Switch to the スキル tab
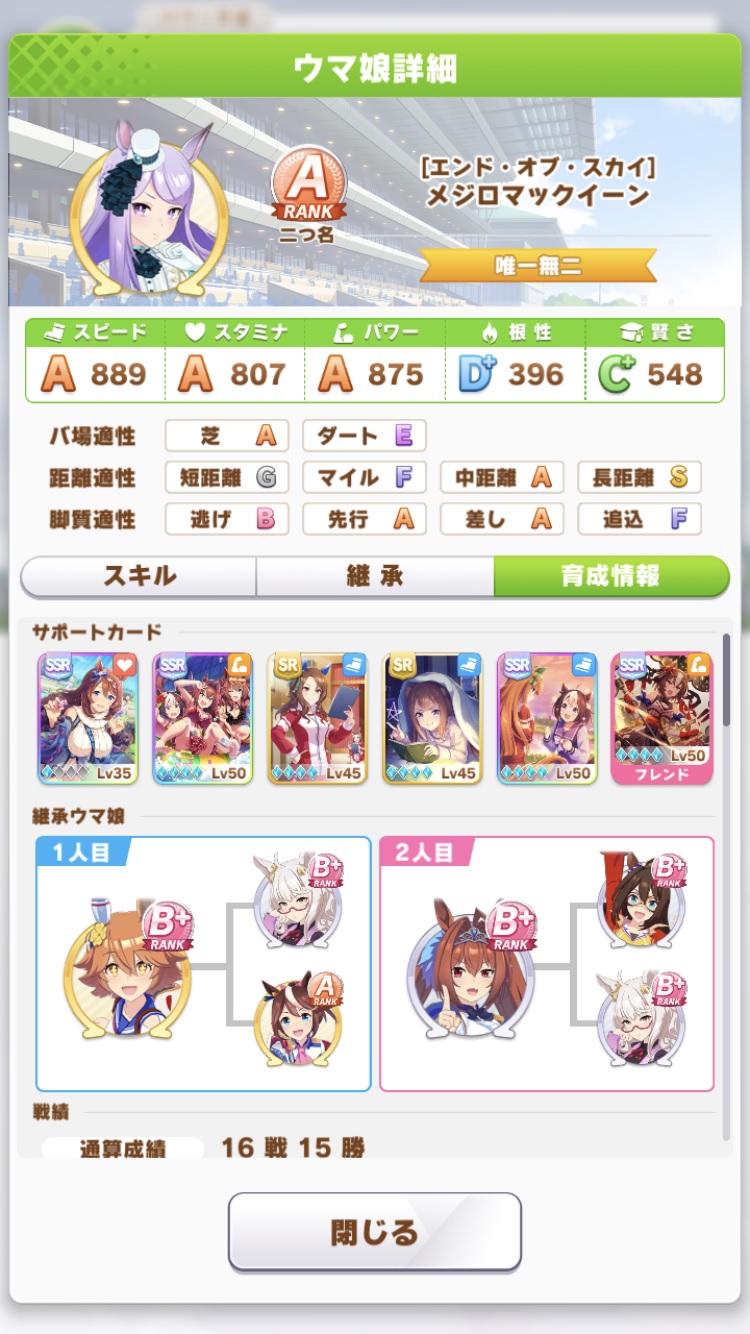 (x=139, y=577)
